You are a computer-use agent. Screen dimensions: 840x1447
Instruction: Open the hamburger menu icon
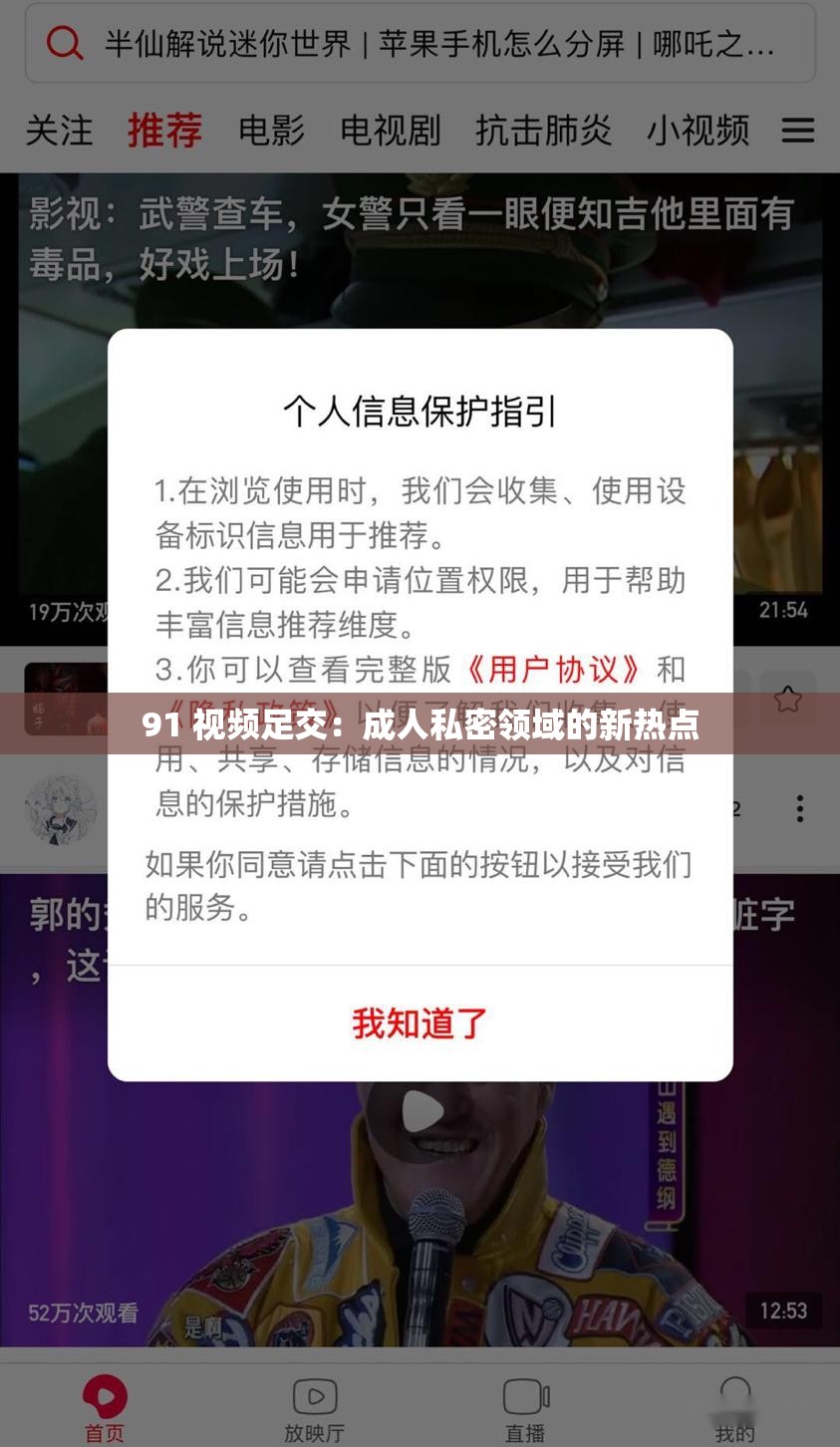pyautogui.click(x=797, y=132)
